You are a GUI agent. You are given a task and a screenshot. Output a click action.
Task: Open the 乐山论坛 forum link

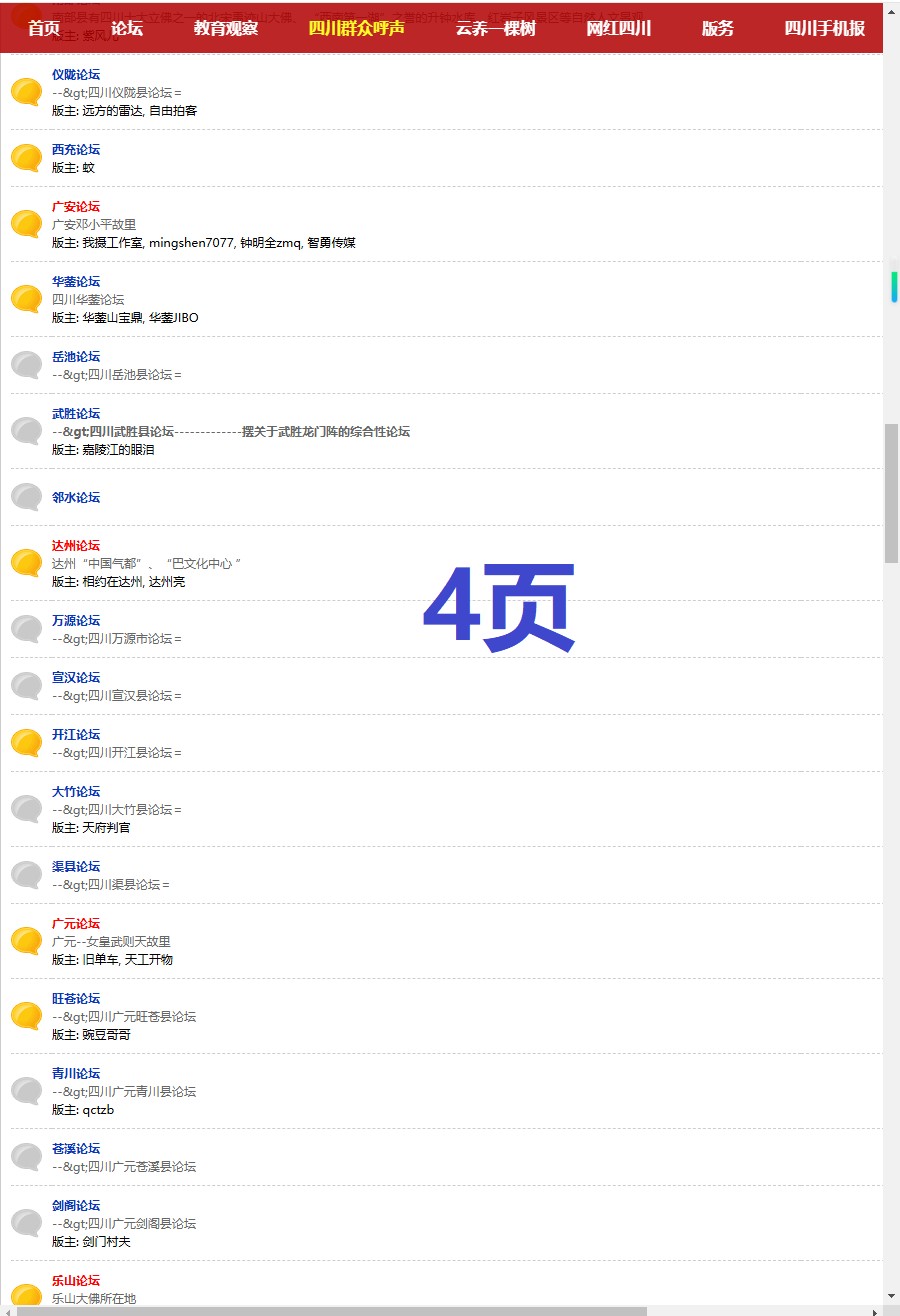pos(76,1281)
